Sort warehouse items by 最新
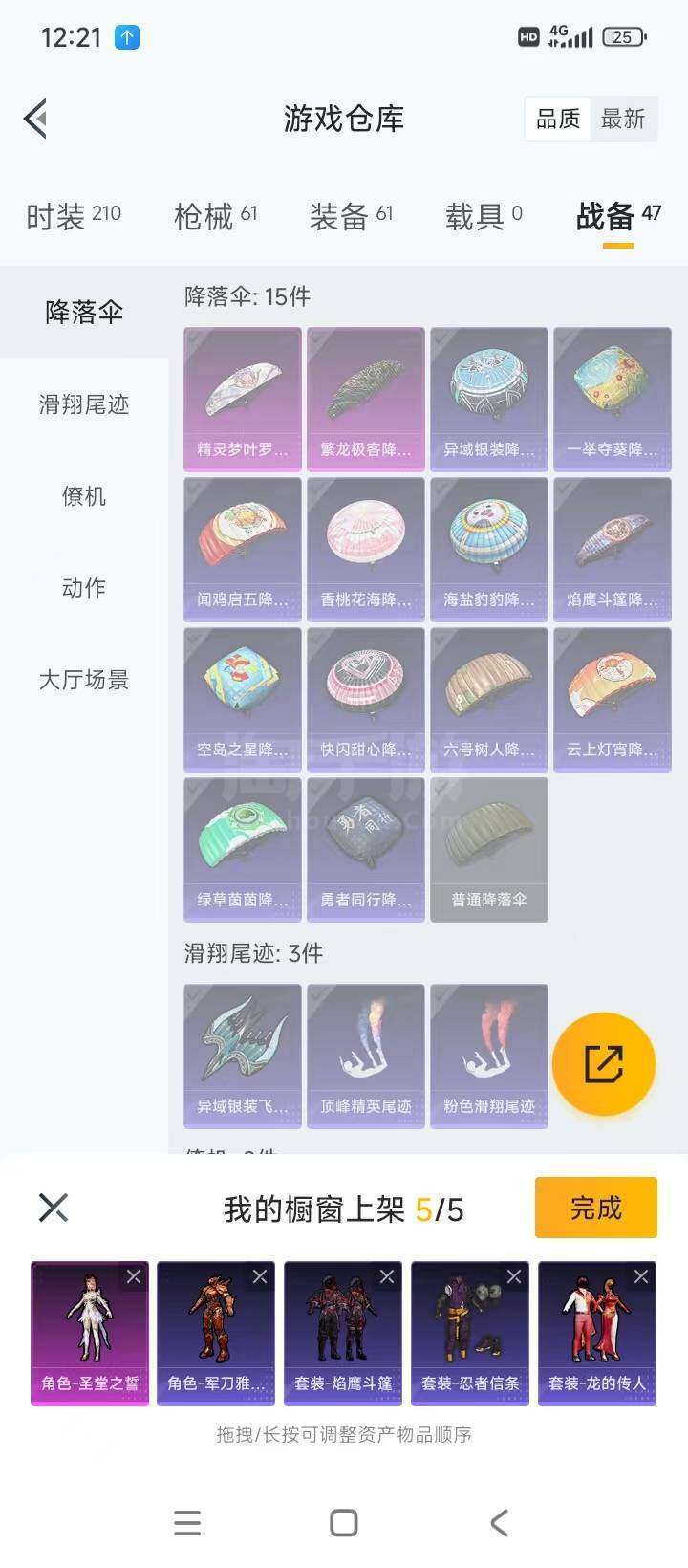Viewport: 688px width, 1568px height. coord(623,119)
